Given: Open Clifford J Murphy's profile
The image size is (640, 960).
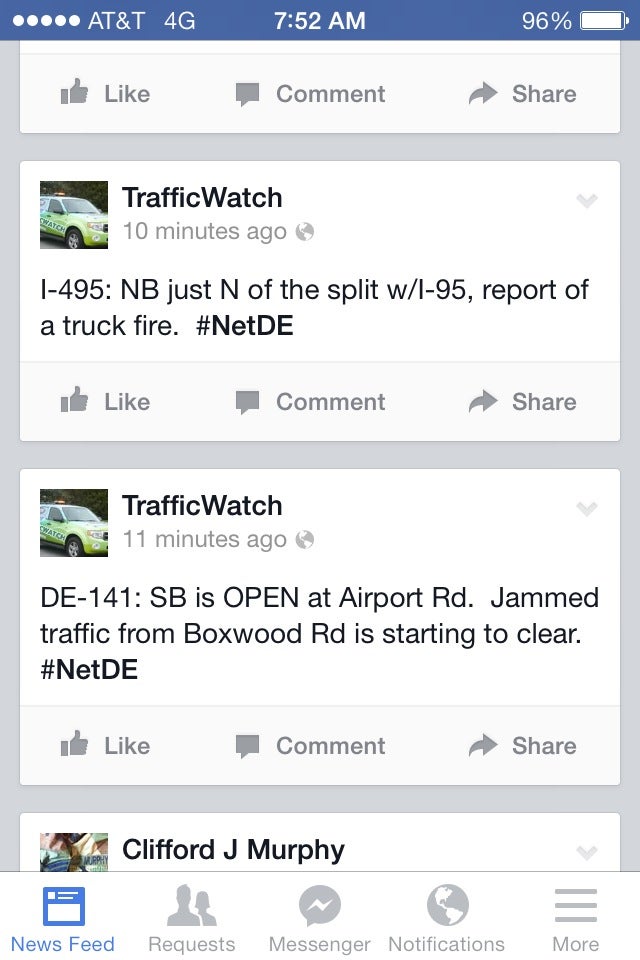Looking at the screenshot, I should point(233,850).
